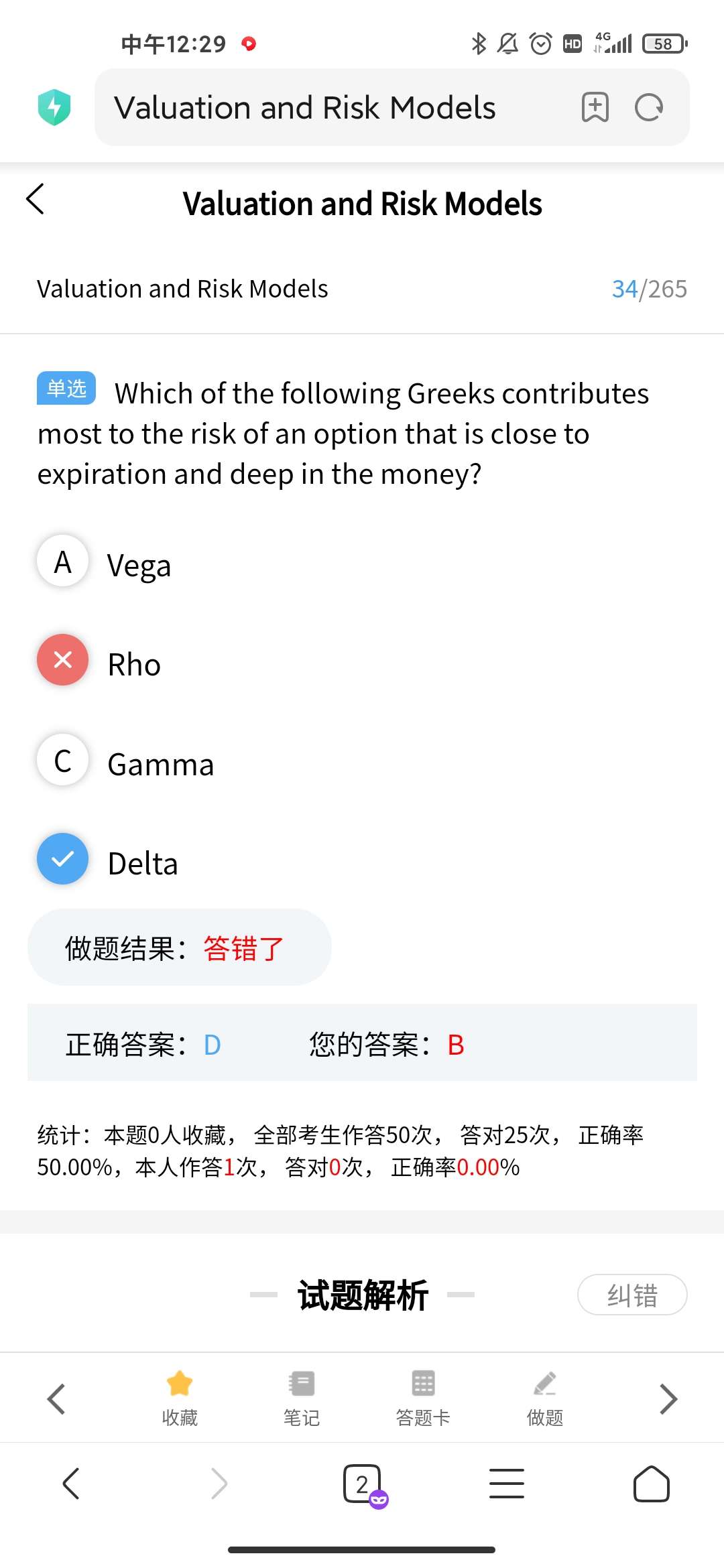Viewport: 724px width, 1568px height.
Task: Open the browser hamburger menu
Action: point(507,1484)
